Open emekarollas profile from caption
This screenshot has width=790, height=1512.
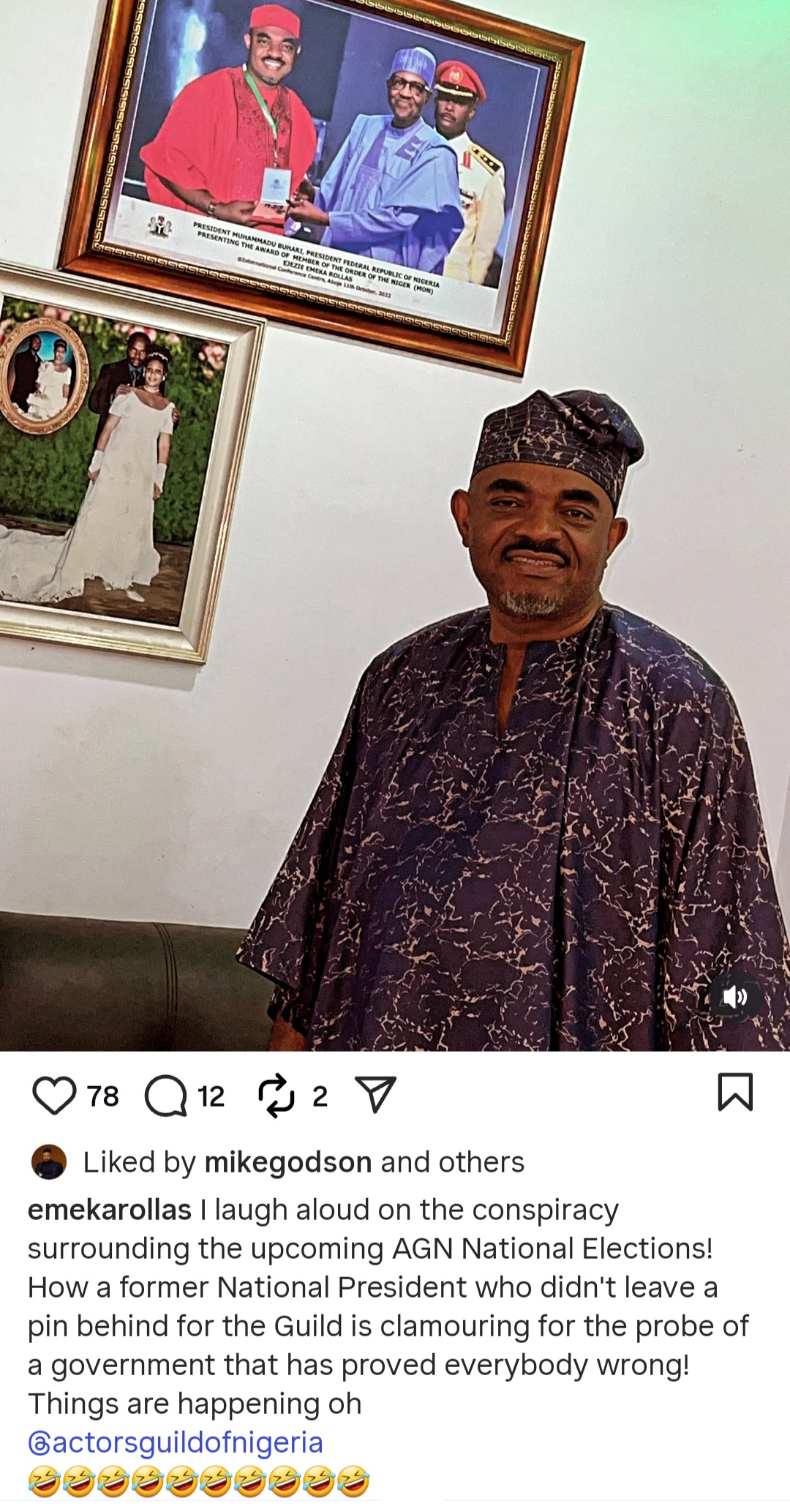[x=110, y=1210]
